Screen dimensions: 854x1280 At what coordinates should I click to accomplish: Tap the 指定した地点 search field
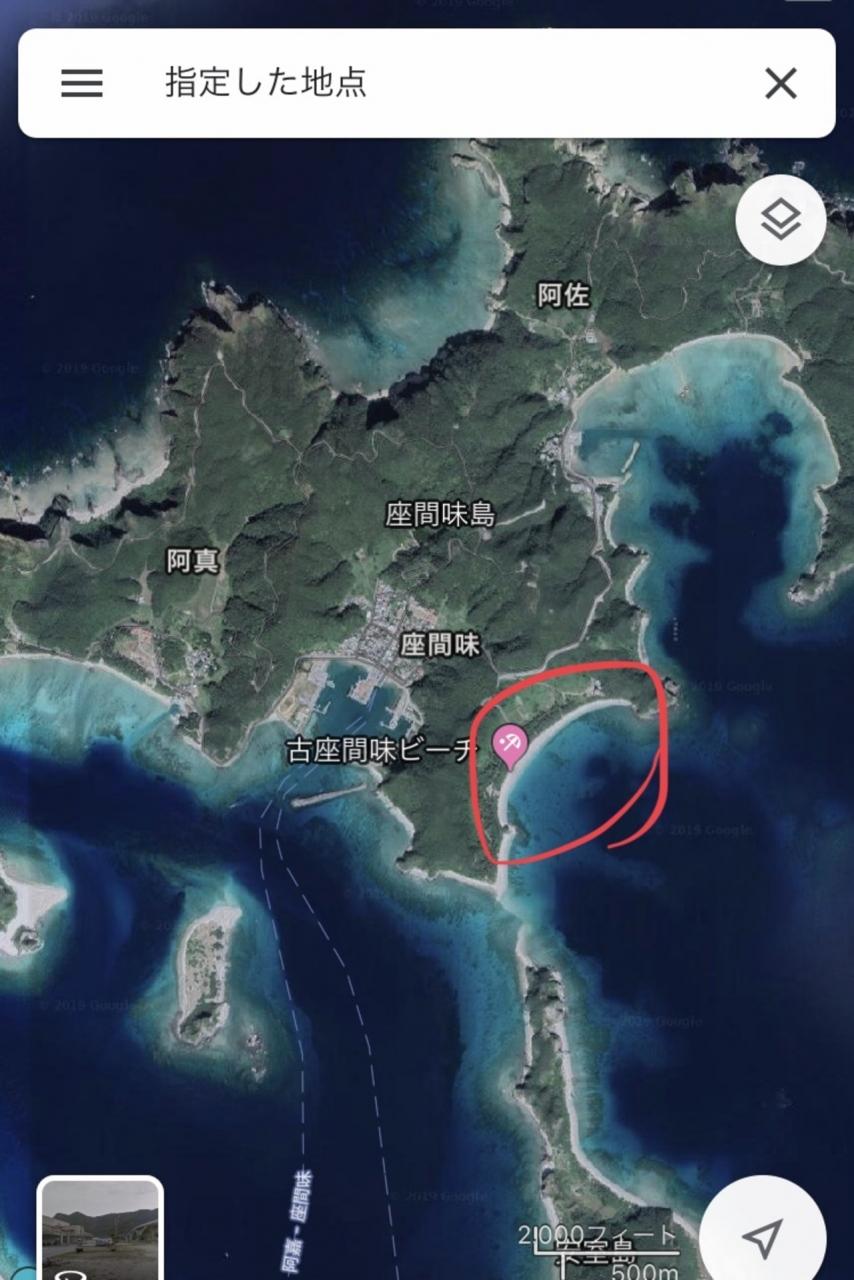[x=420, y=83]
